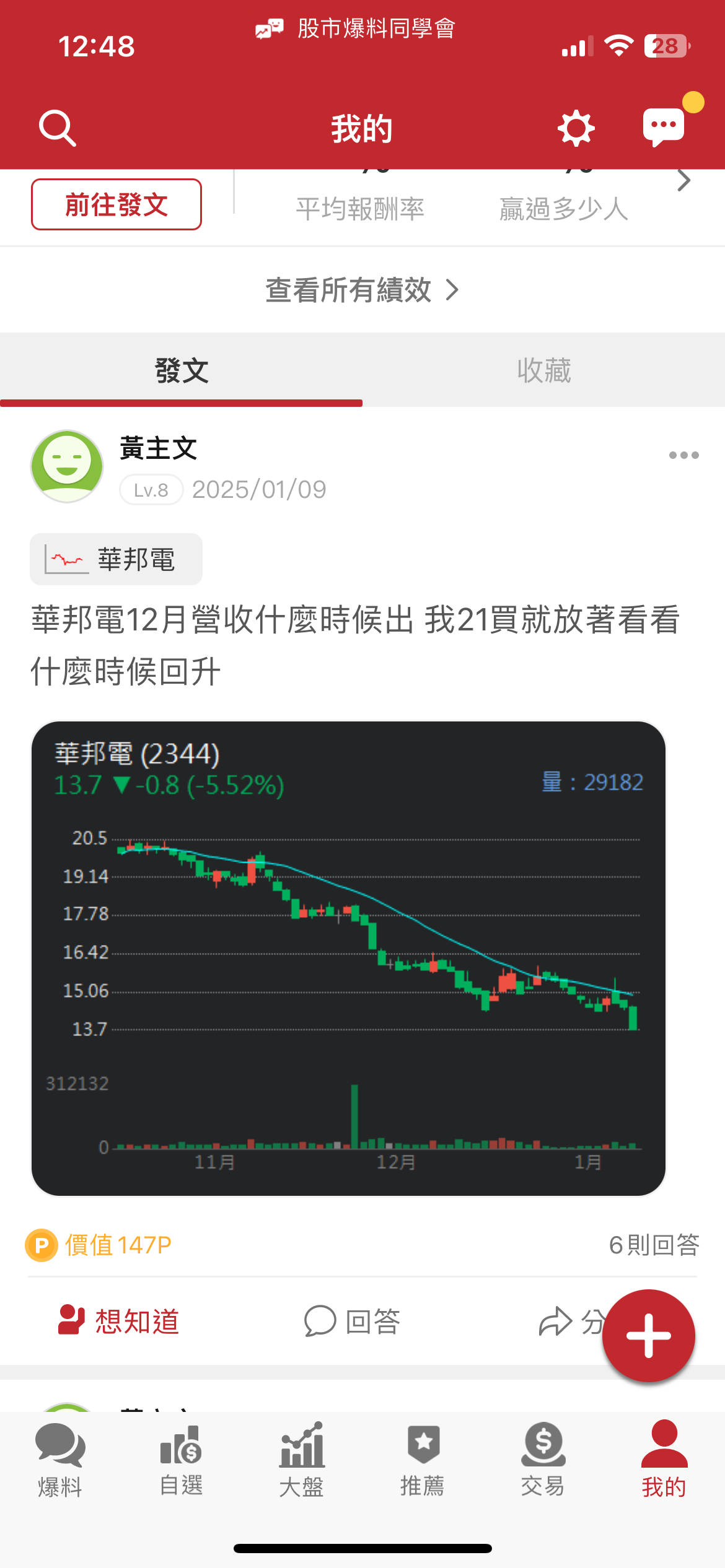Open the 華邦電 stock chip
The height and width of the screenshot is (1568, 725).
pos(116,559)
